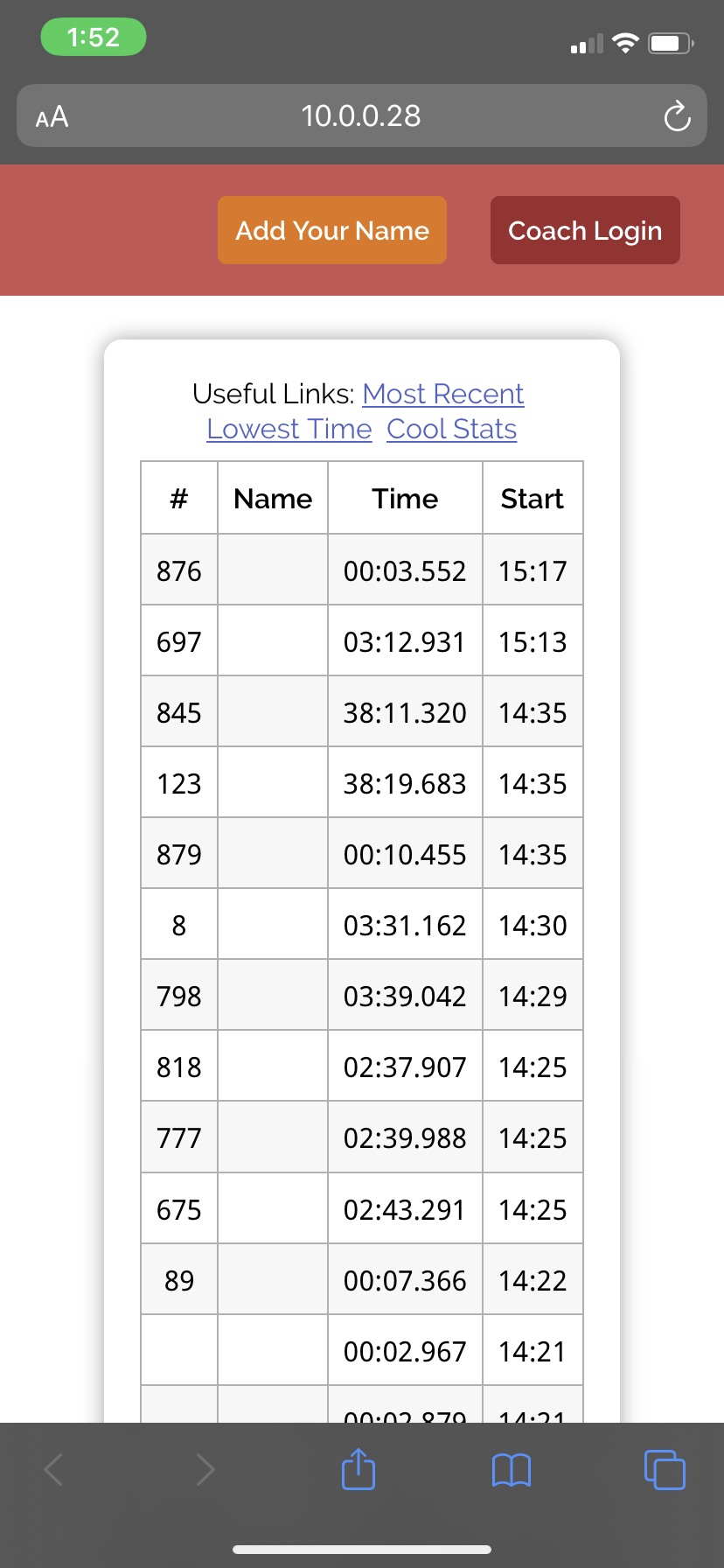Screen dimensions: 724x1568
Task: Follow the Most Recent link
Action: [442, 394]
